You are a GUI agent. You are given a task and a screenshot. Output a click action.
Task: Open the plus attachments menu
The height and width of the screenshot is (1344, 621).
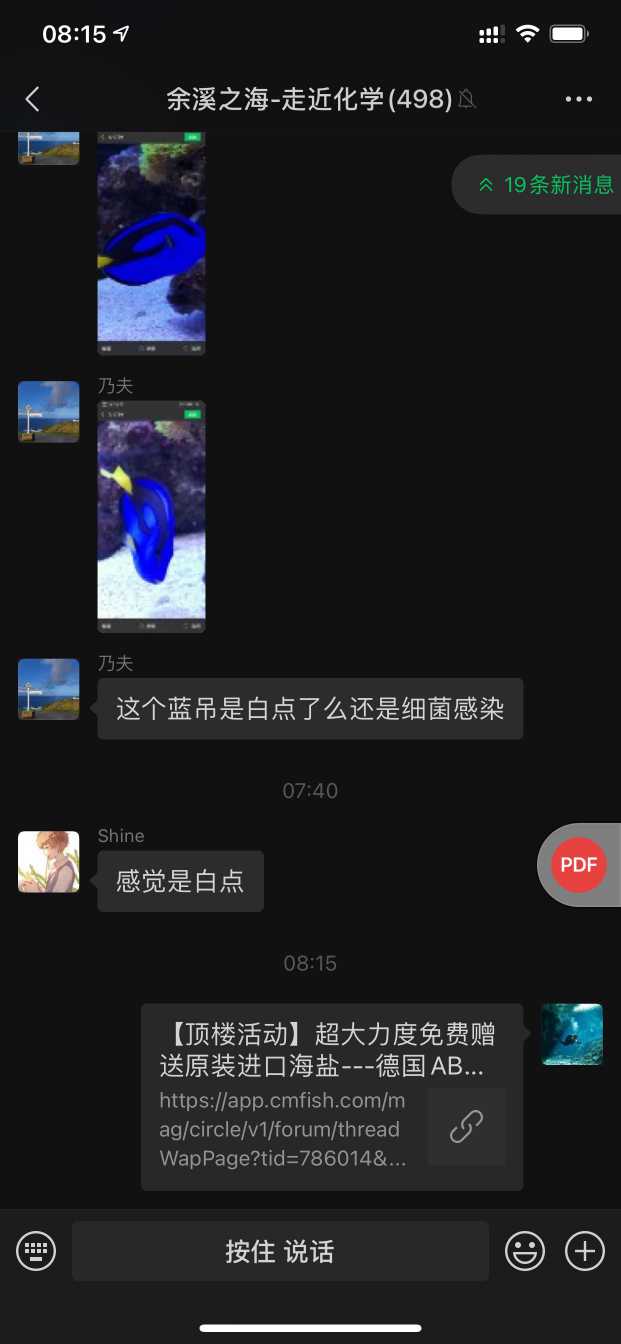pyautogui.click(x=585, y=1251)
